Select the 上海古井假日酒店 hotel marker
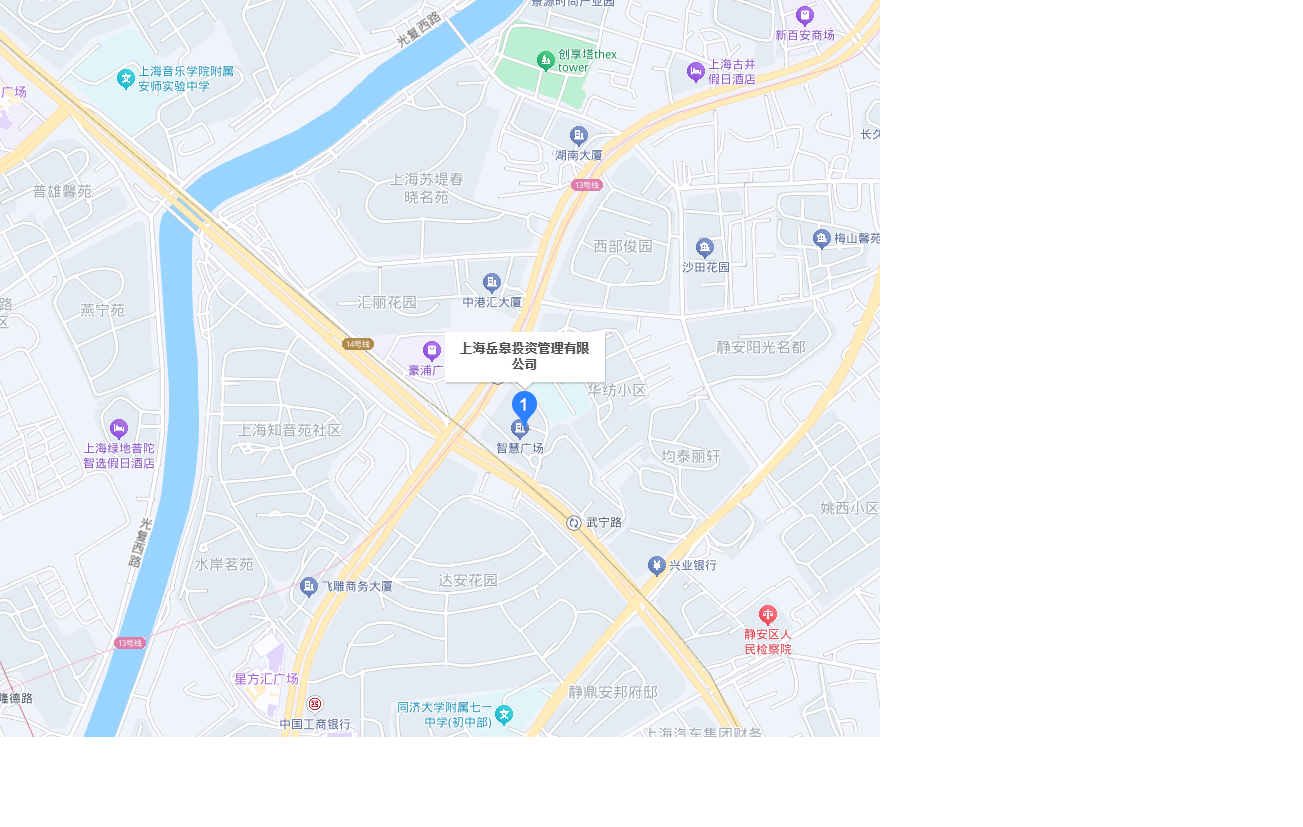This screenshot has width=1303, height=827. (x=696, y=72)
